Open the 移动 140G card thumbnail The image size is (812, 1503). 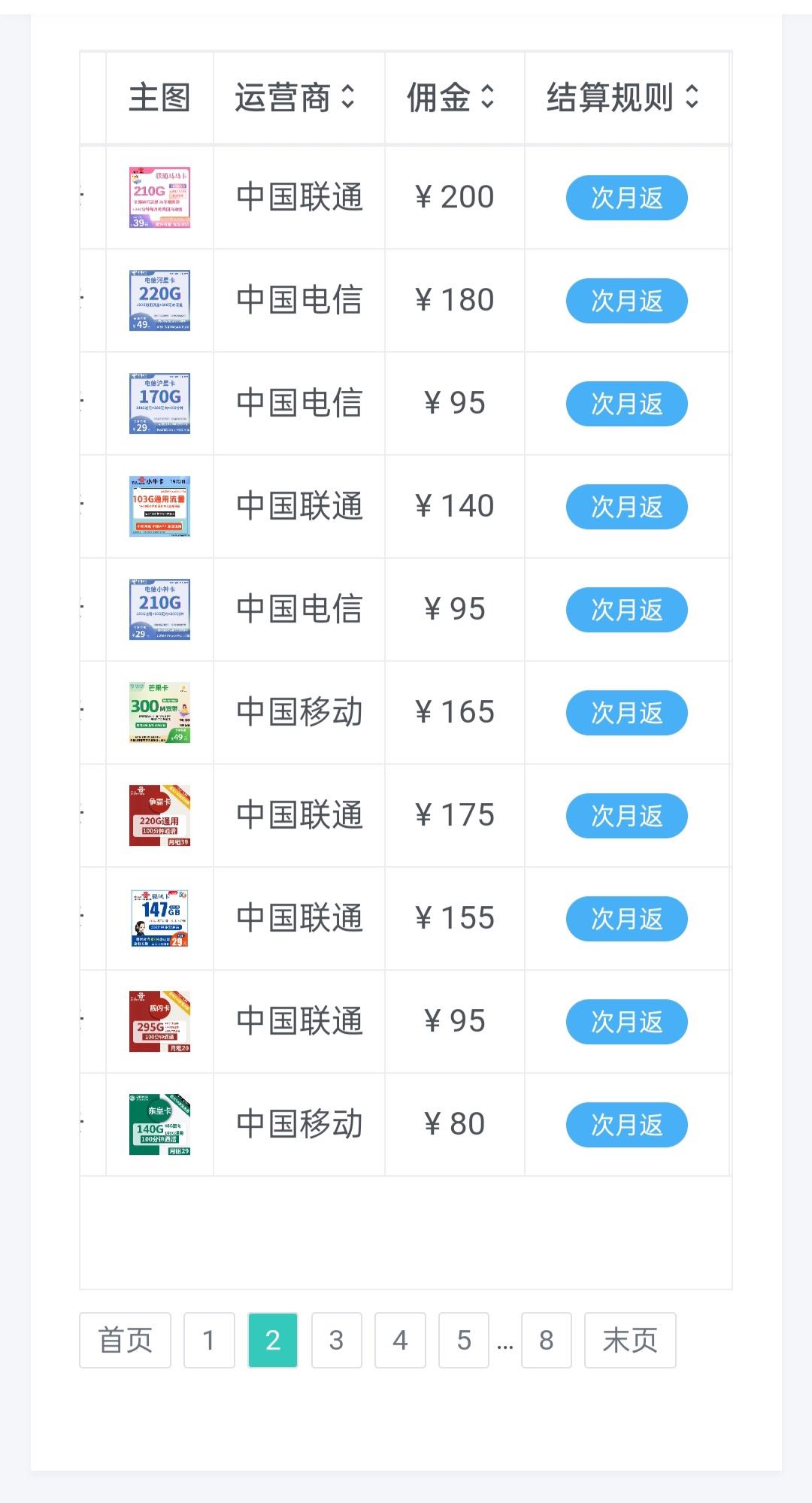159,1124
